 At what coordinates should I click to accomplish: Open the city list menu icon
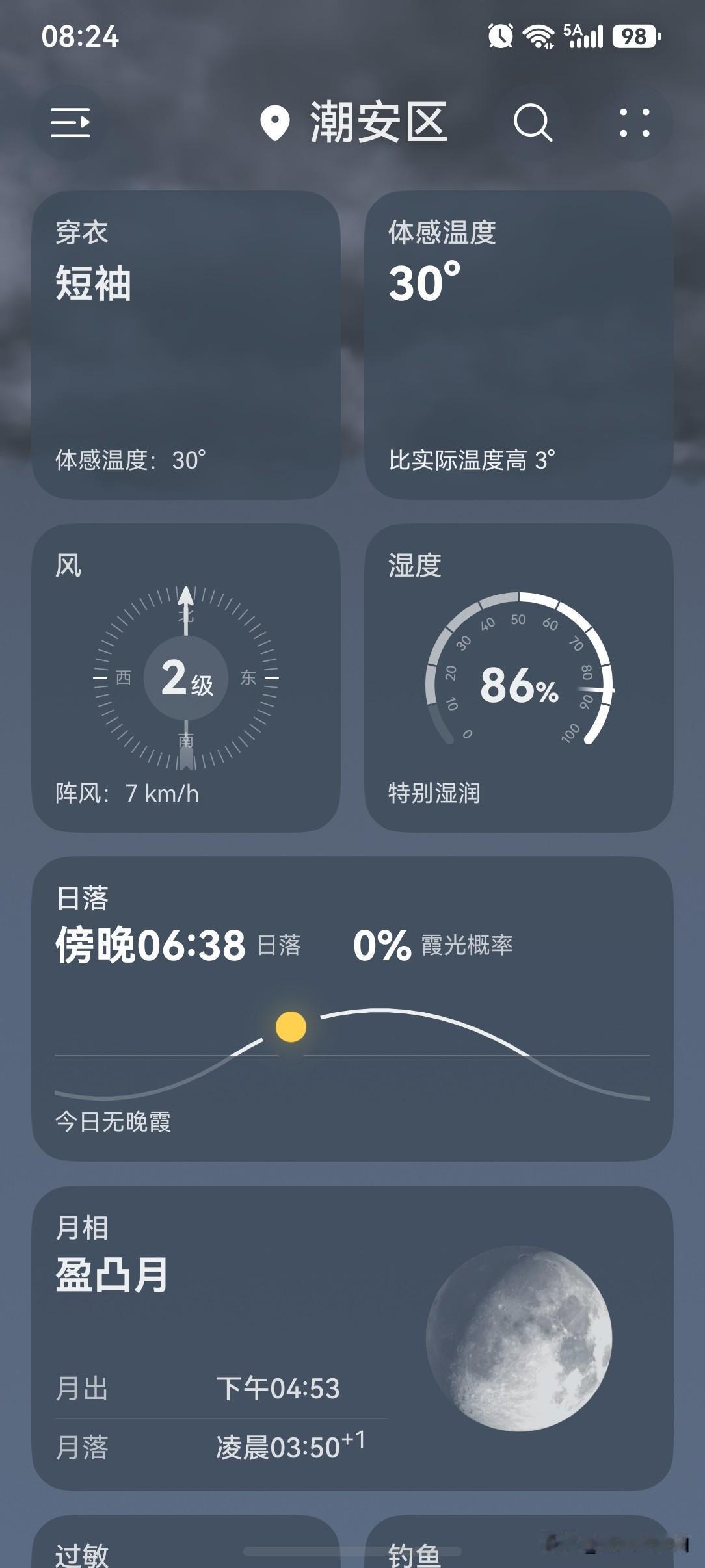pos(70,122)
